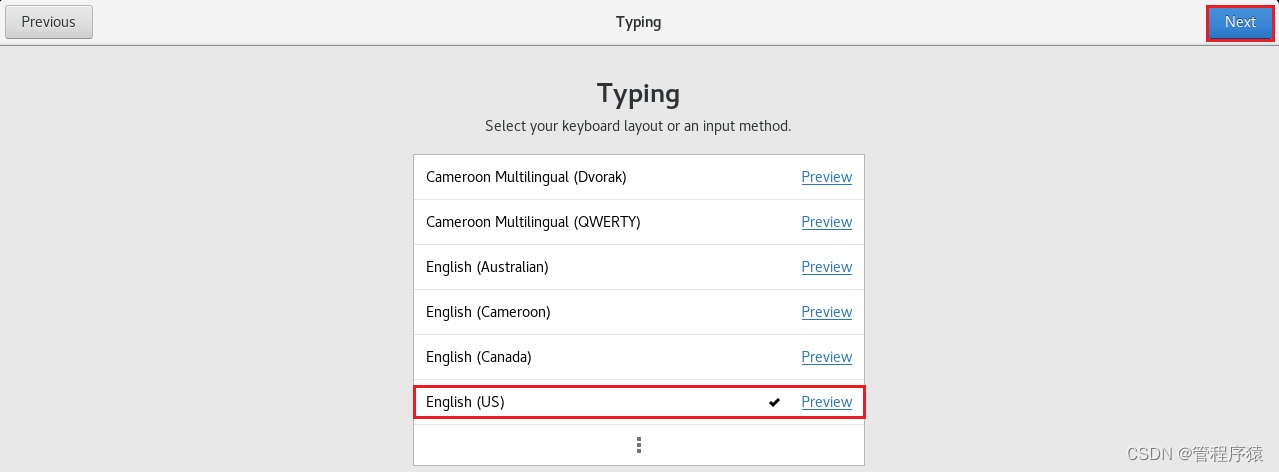Preview the English (Canada) keyboard
This screenshot has width=1279, height=472.
[826, 357]
